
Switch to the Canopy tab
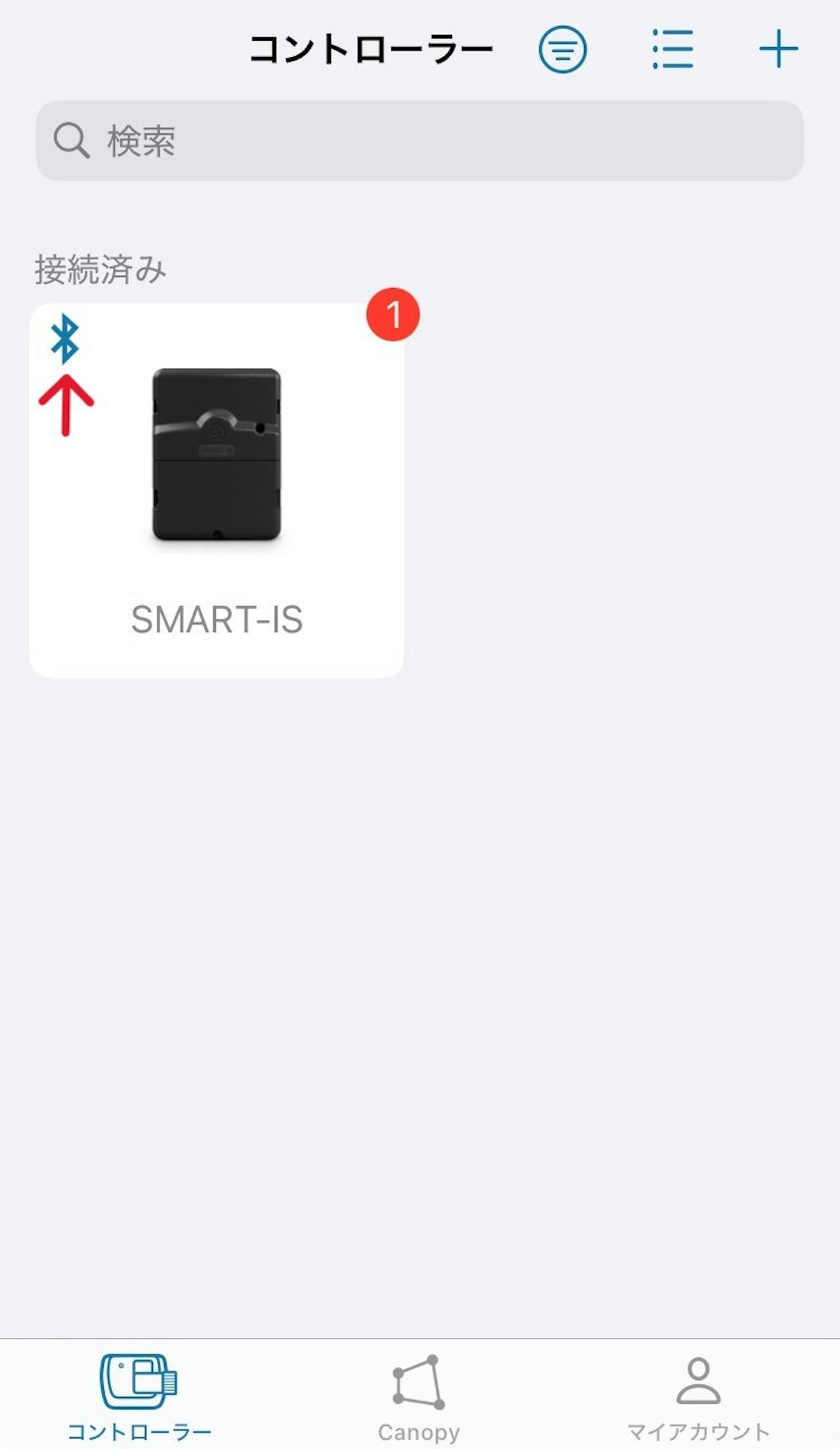click(x=419, y=1398)
